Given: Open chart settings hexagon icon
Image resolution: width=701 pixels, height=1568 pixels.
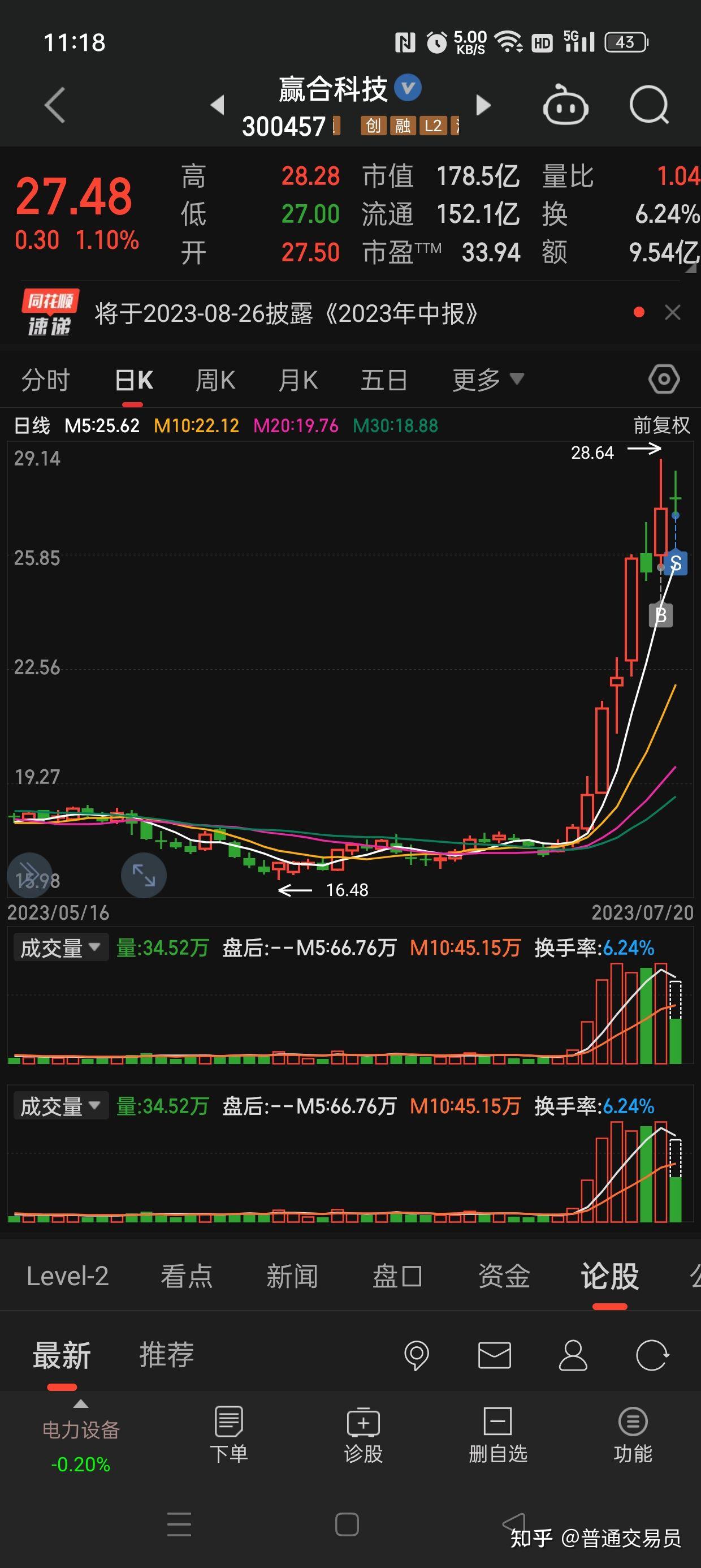Looking at the screenshot, I should tap(664, 379).
